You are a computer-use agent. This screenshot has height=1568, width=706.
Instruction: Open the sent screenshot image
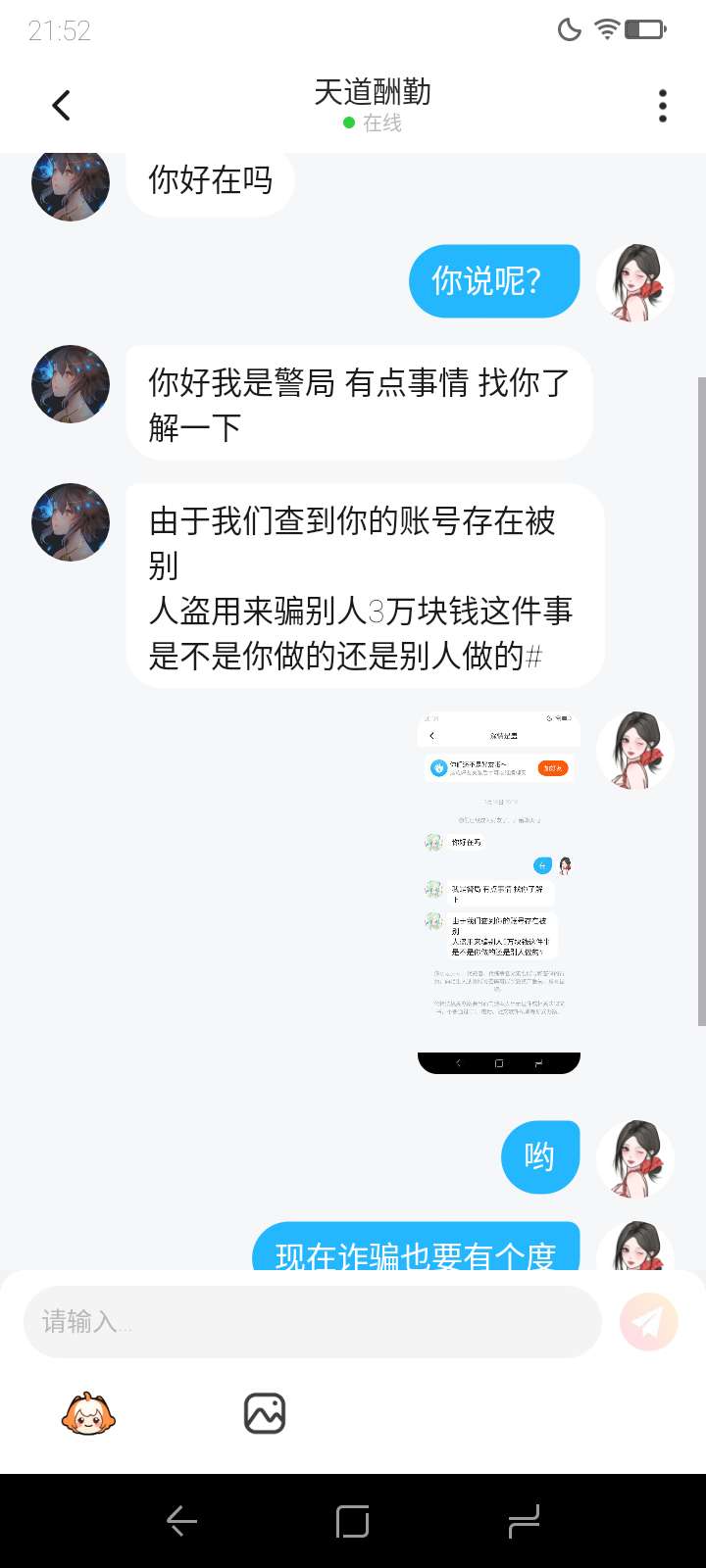coord(498,892)
